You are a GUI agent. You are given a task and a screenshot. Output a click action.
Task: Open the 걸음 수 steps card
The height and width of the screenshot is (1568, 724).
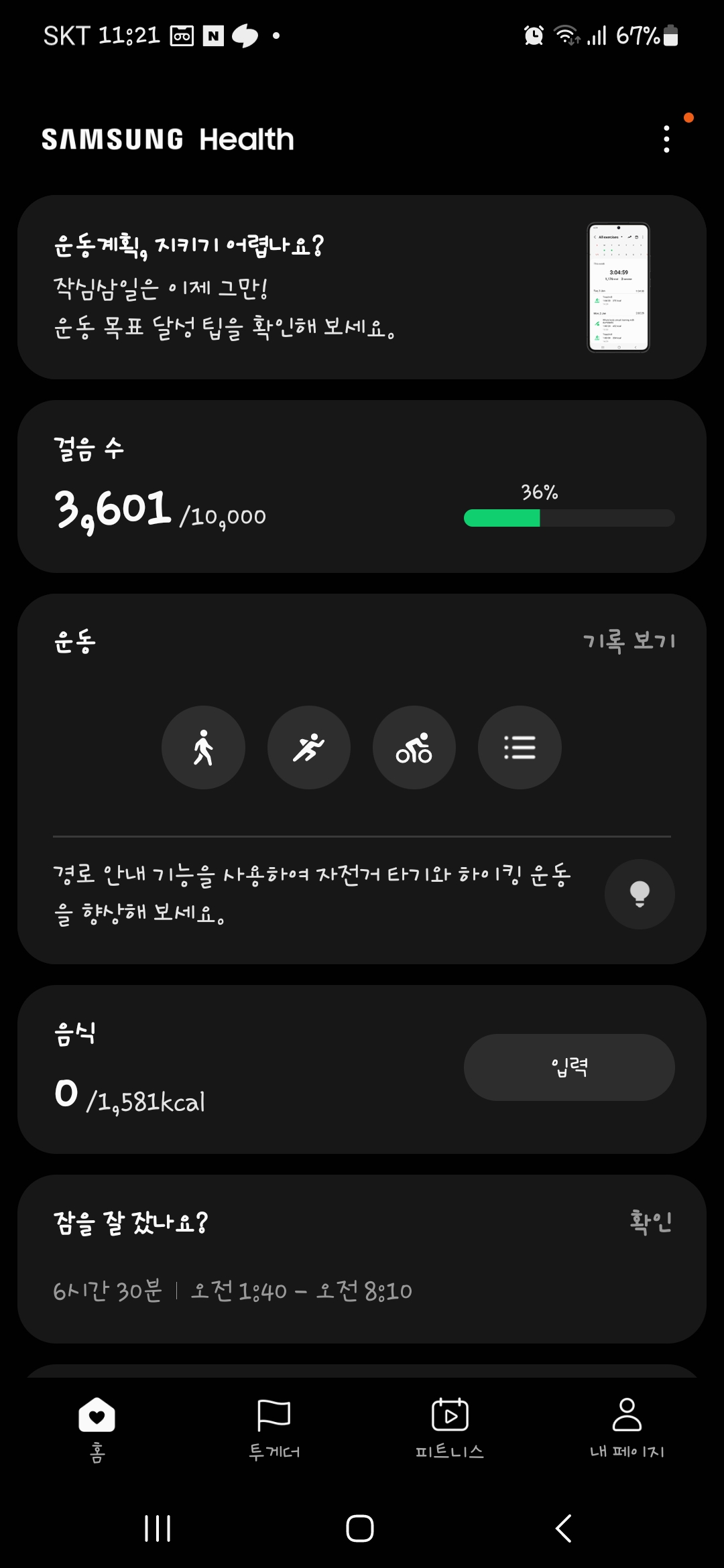362,486
